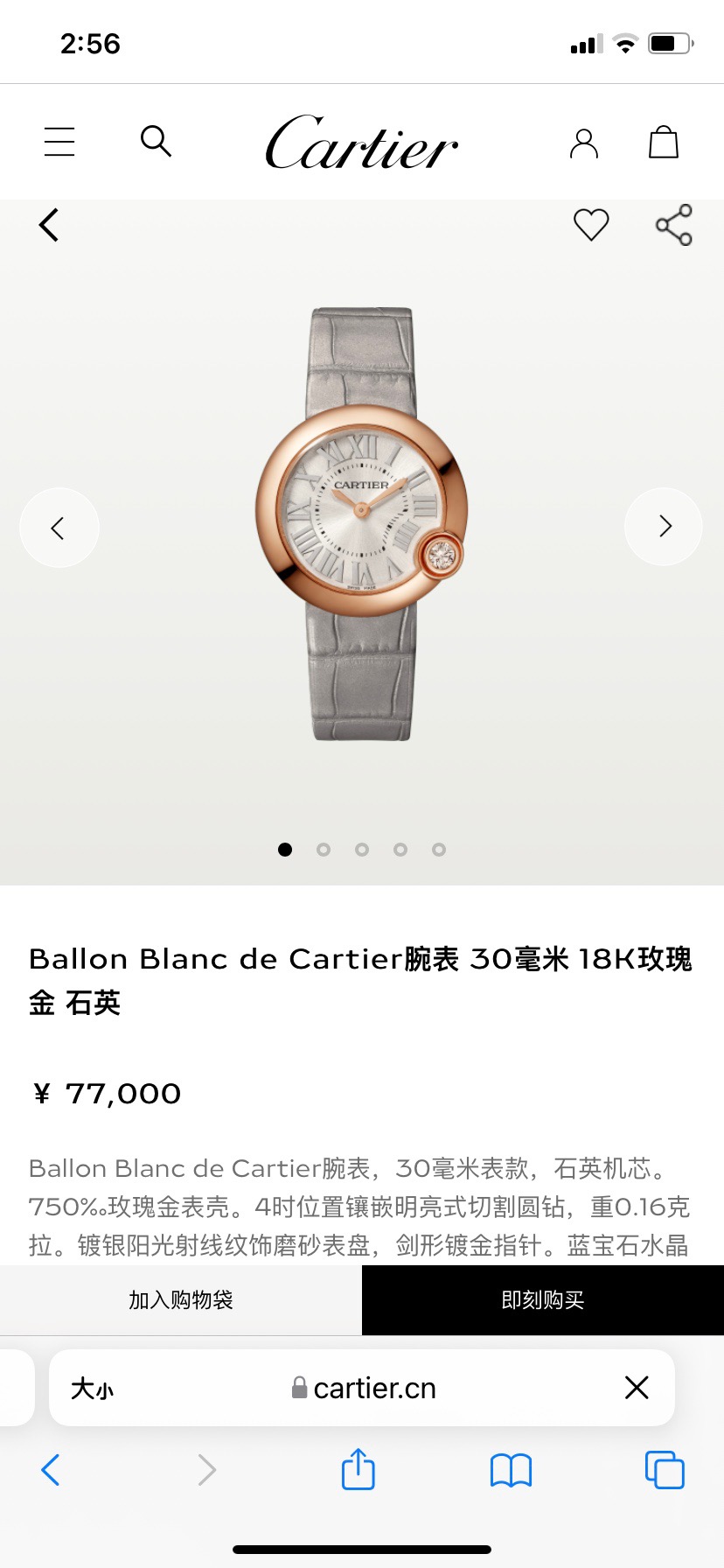This screenshot has width=724, height=1568.
Task: Open Cartier site search
Action: coord(156,140)
